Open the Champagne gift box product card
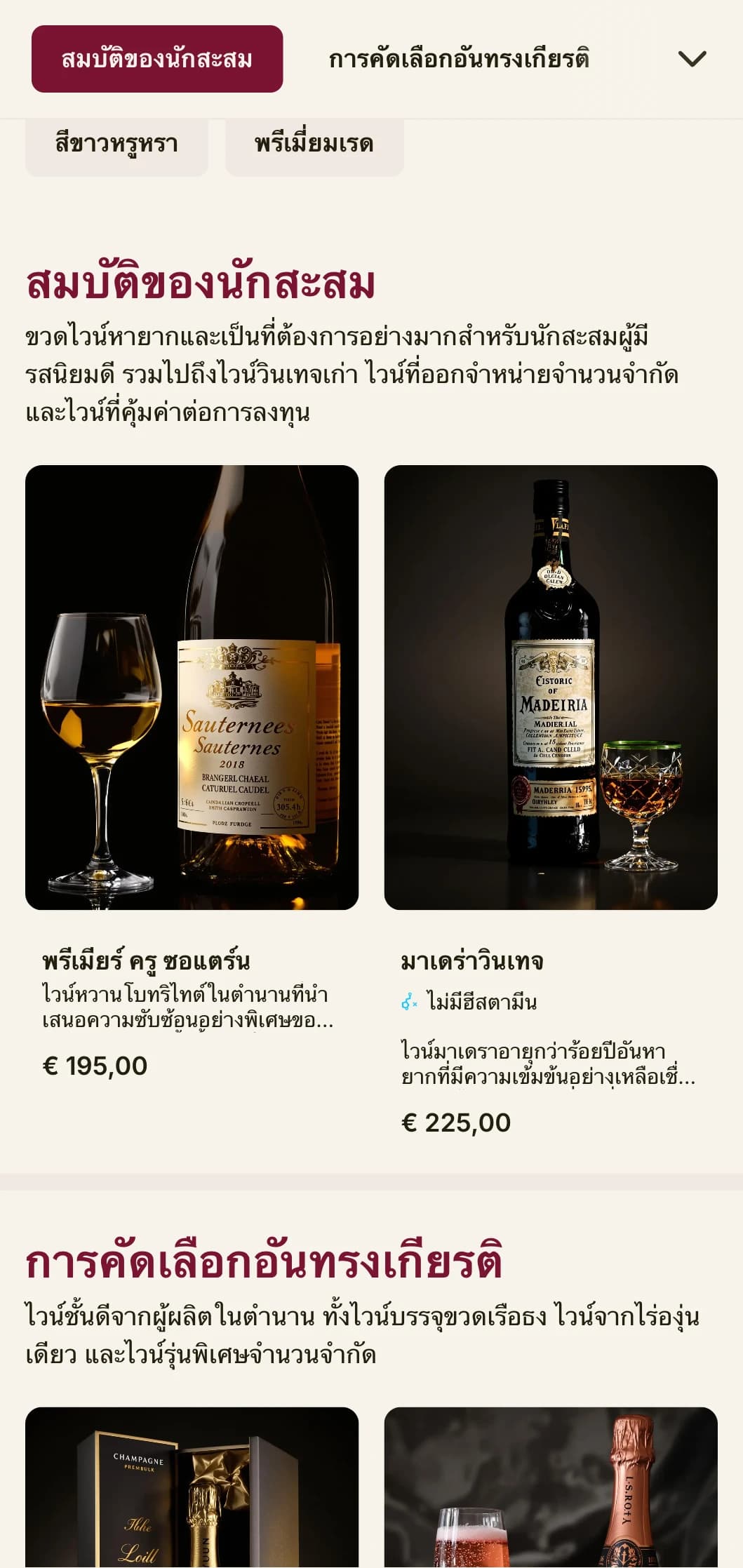This screenshot has height=1568, width=743. [x=192, y=1487]
